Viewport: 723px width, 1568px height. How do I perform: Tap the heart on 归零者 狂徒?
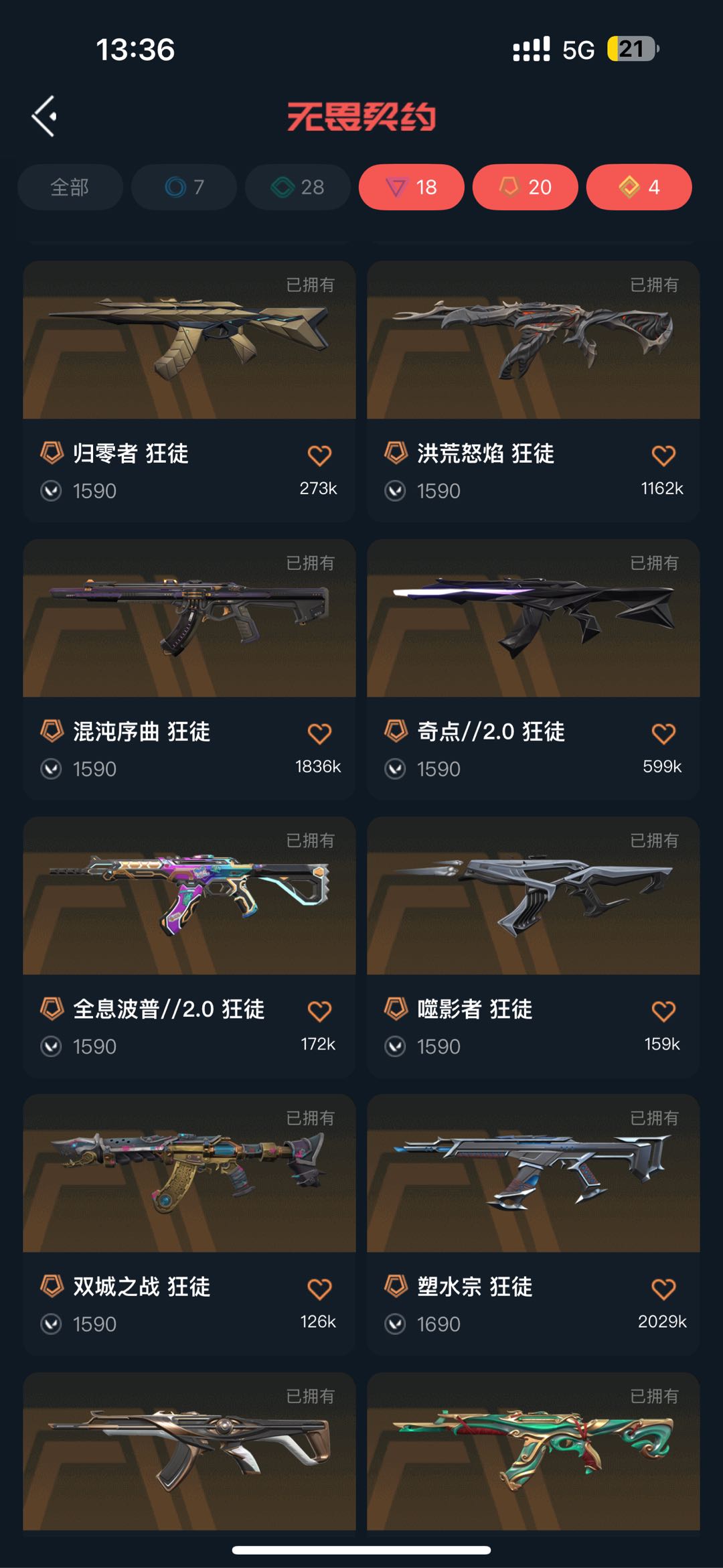coord(319,455)
